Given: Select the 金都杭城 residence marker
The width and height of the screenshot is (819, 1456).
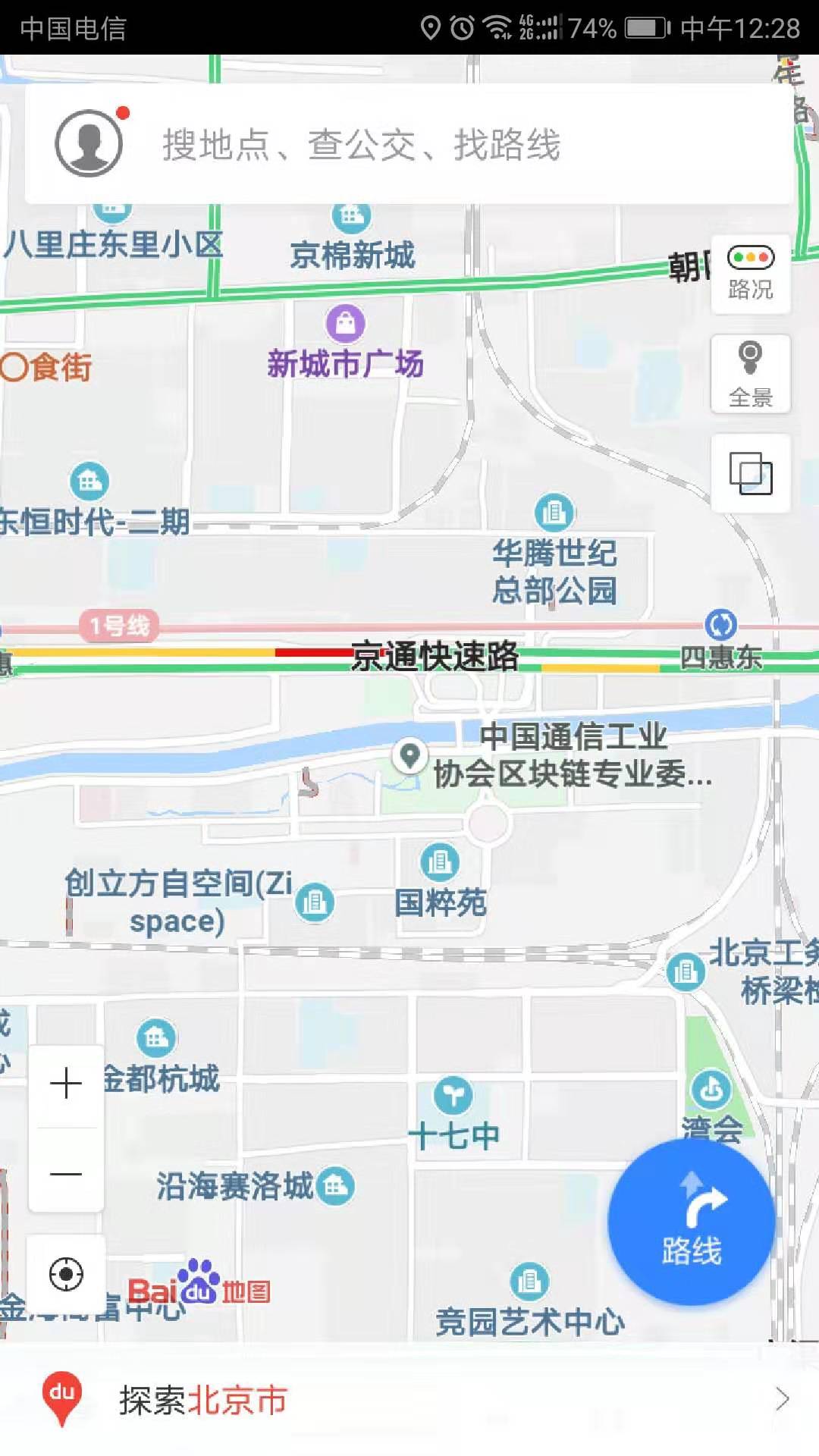Looking at the screenshot, I should (x=156, y=1038).
